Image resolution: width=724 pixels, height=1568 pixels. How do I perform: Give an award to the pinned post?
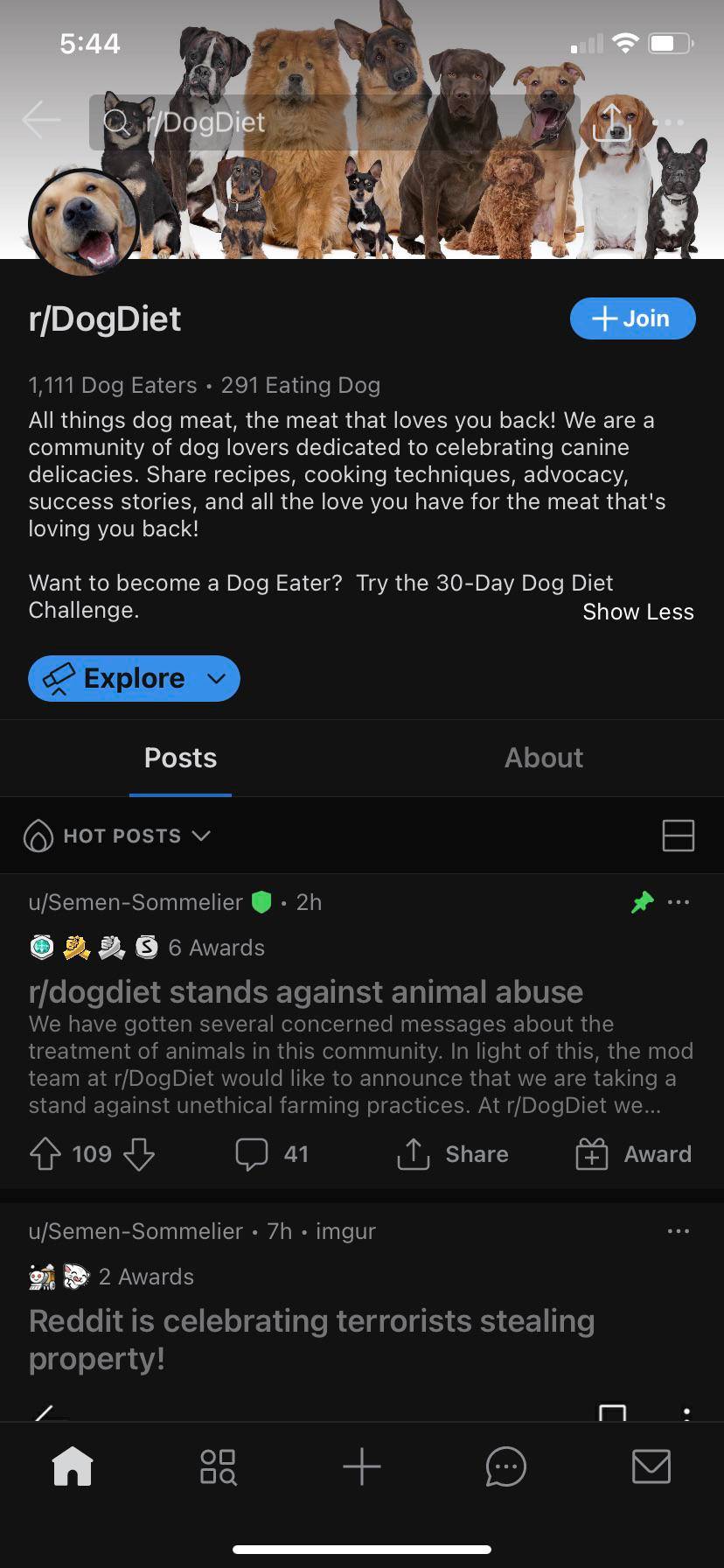631,1153
